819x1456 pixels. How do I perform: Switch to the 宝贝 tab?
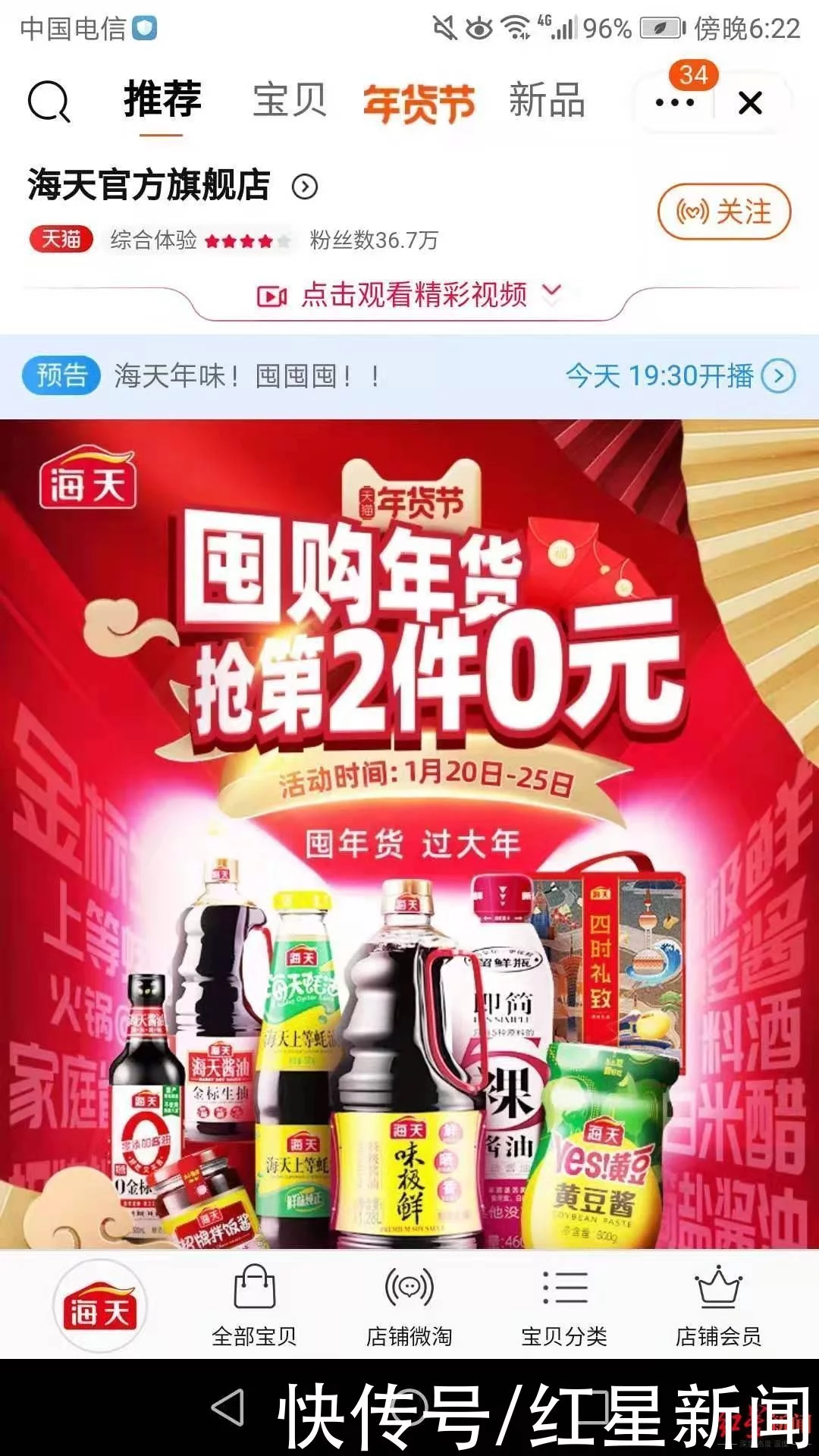pyautogui.click(x=289, y=101)
